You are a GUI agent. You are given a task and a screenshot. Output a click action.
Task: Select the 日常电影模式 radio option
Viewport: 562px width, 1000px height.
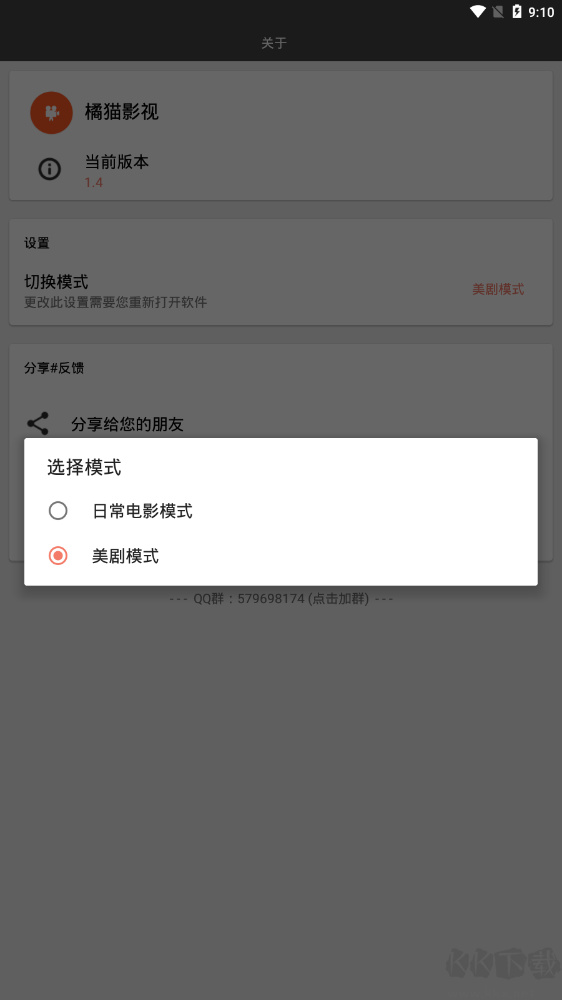click(x=281, y=511)
